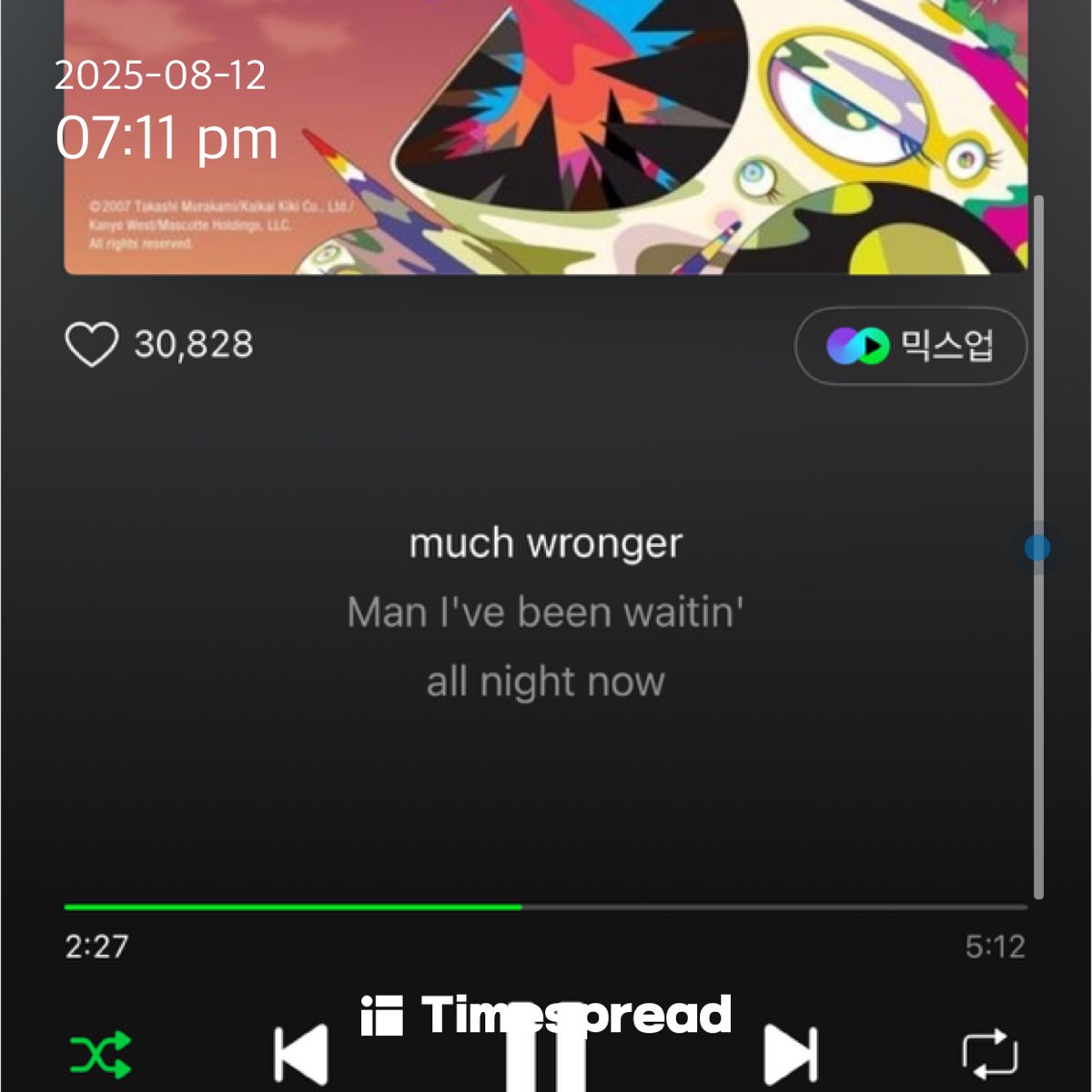Toggle shuffle playback
This screenshot has width=1092, height=1092.
(101, 1055)
